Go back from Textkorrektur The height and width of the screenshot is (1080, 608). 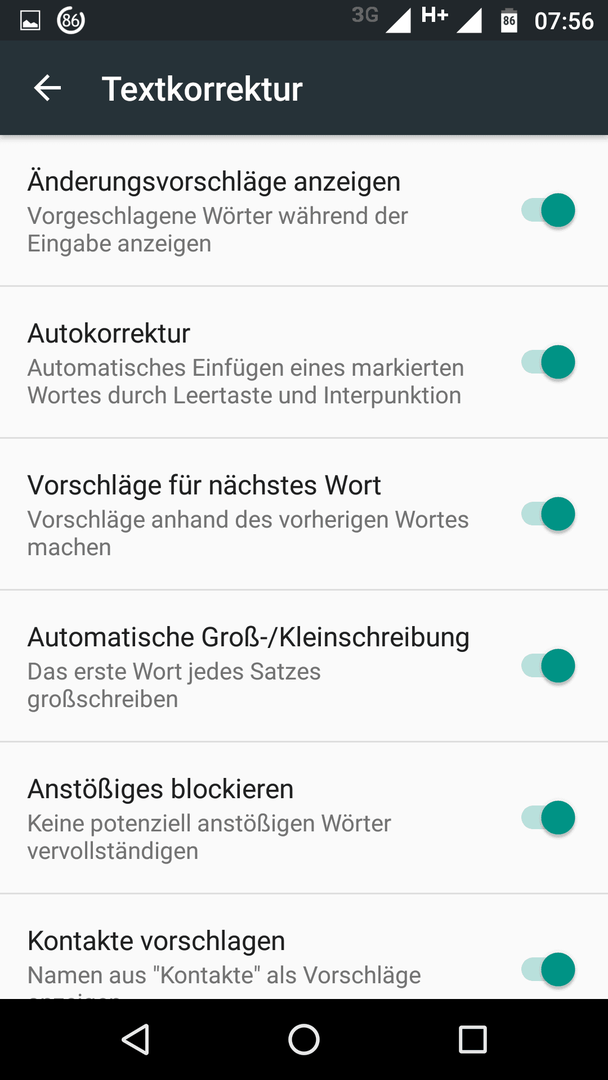pos(48,88)
